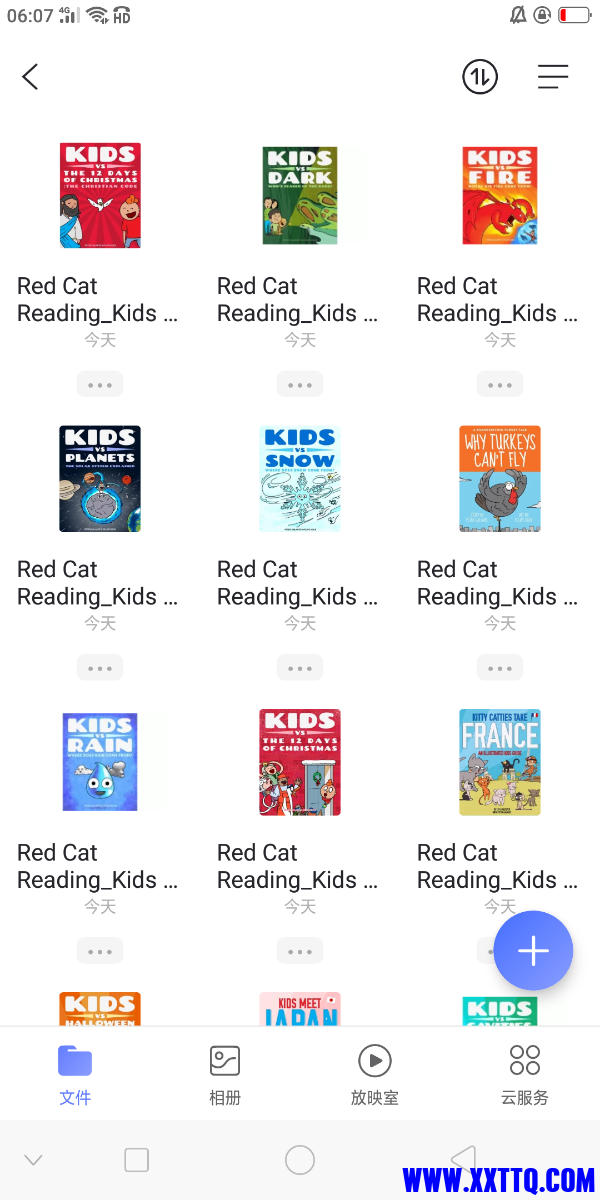Show more options for Kids vs Rain
Image resolution: width=600 pixels, height=1200 pixels.
100,950
